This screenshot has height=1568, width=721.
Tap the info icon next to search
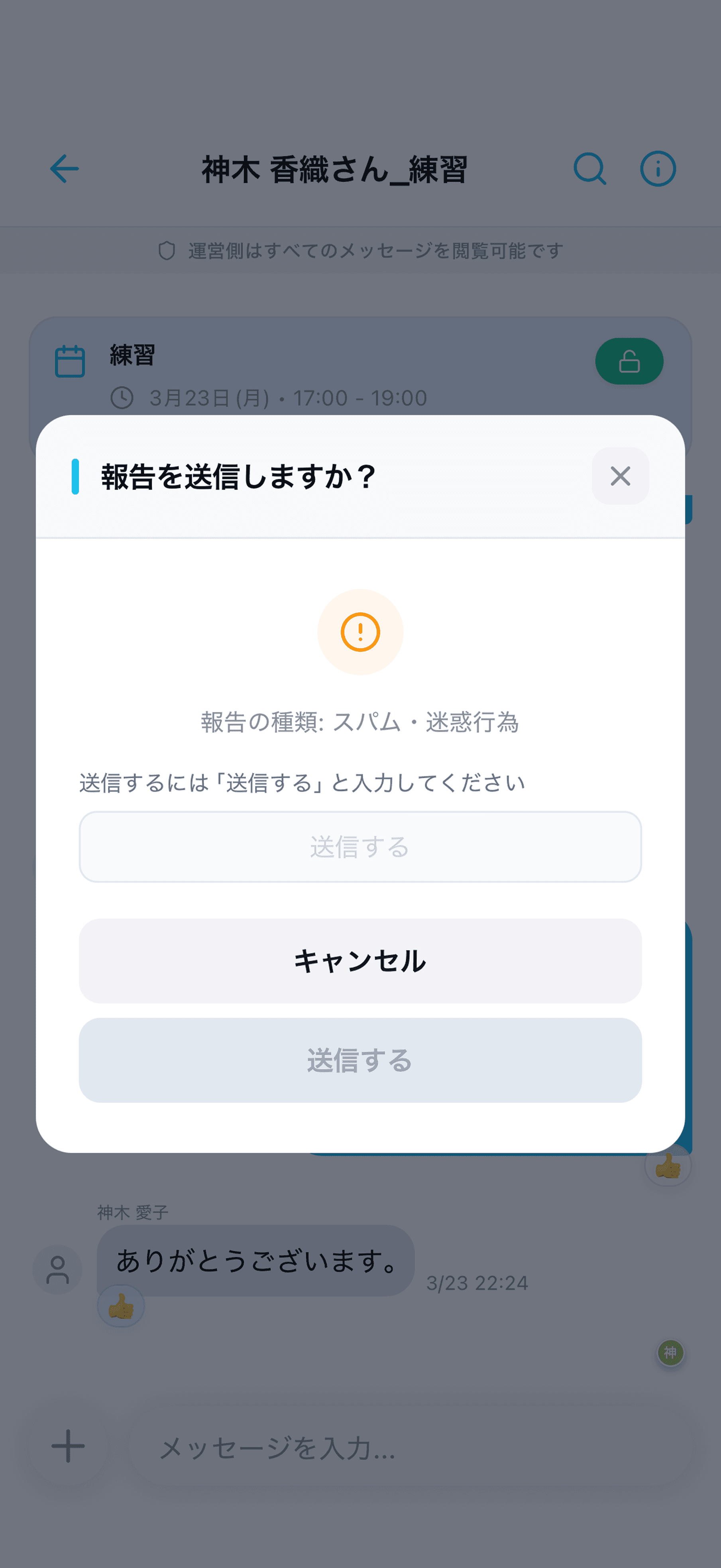pyautogui.click(x=658, y=169)
